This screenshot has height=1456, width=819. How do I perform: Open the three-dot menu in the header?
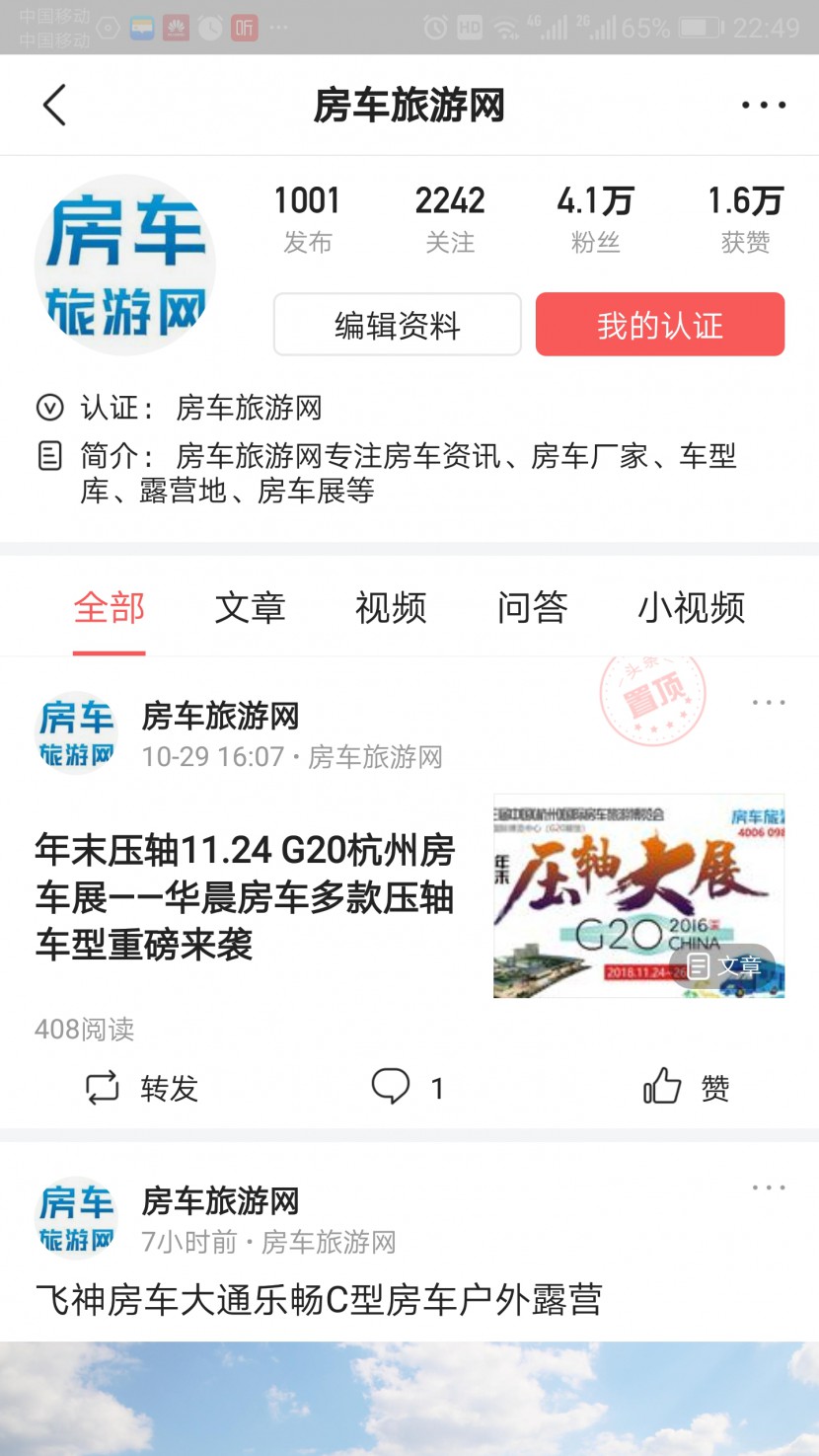pyautogui.click(x=763, y=105)
